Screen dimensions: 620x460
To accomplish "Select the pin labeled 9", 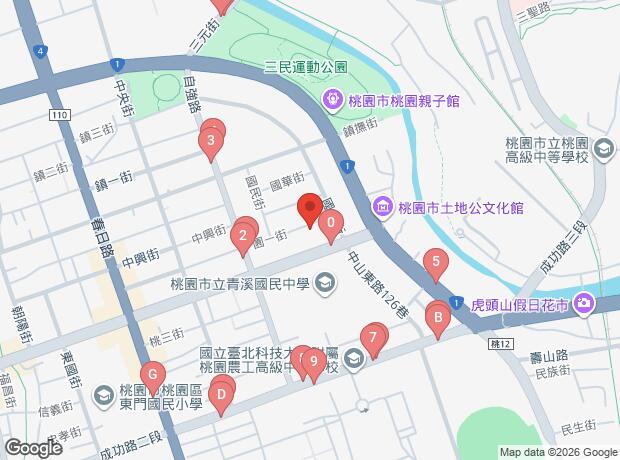I will pos(314,360).
